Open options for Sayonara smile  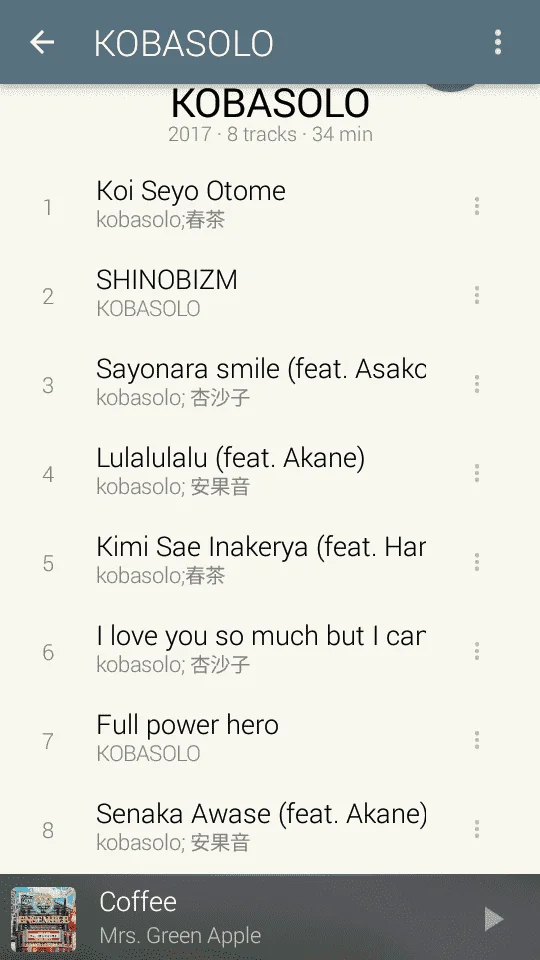point(476,384)
